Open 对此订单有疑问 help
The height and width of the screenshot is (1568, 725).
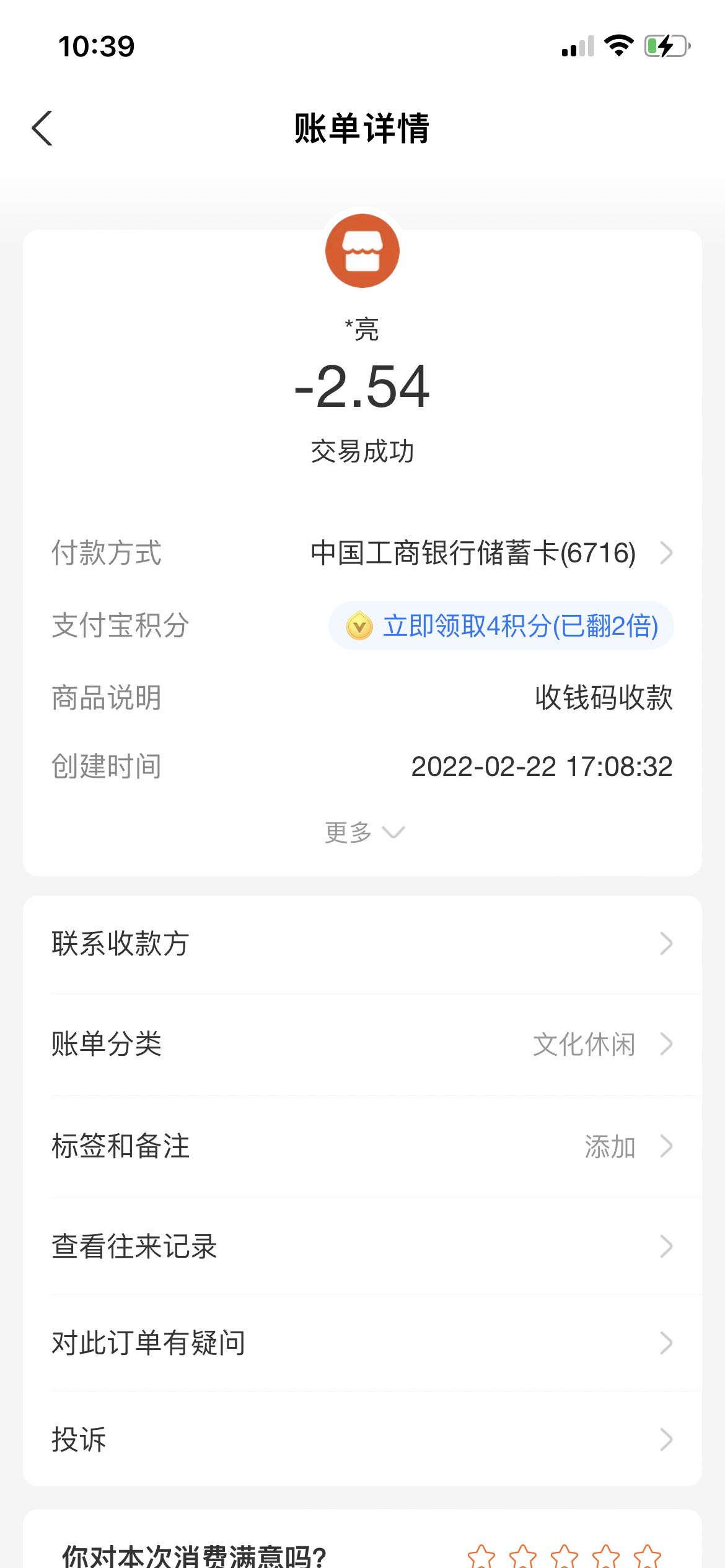tap(362, 1343)
